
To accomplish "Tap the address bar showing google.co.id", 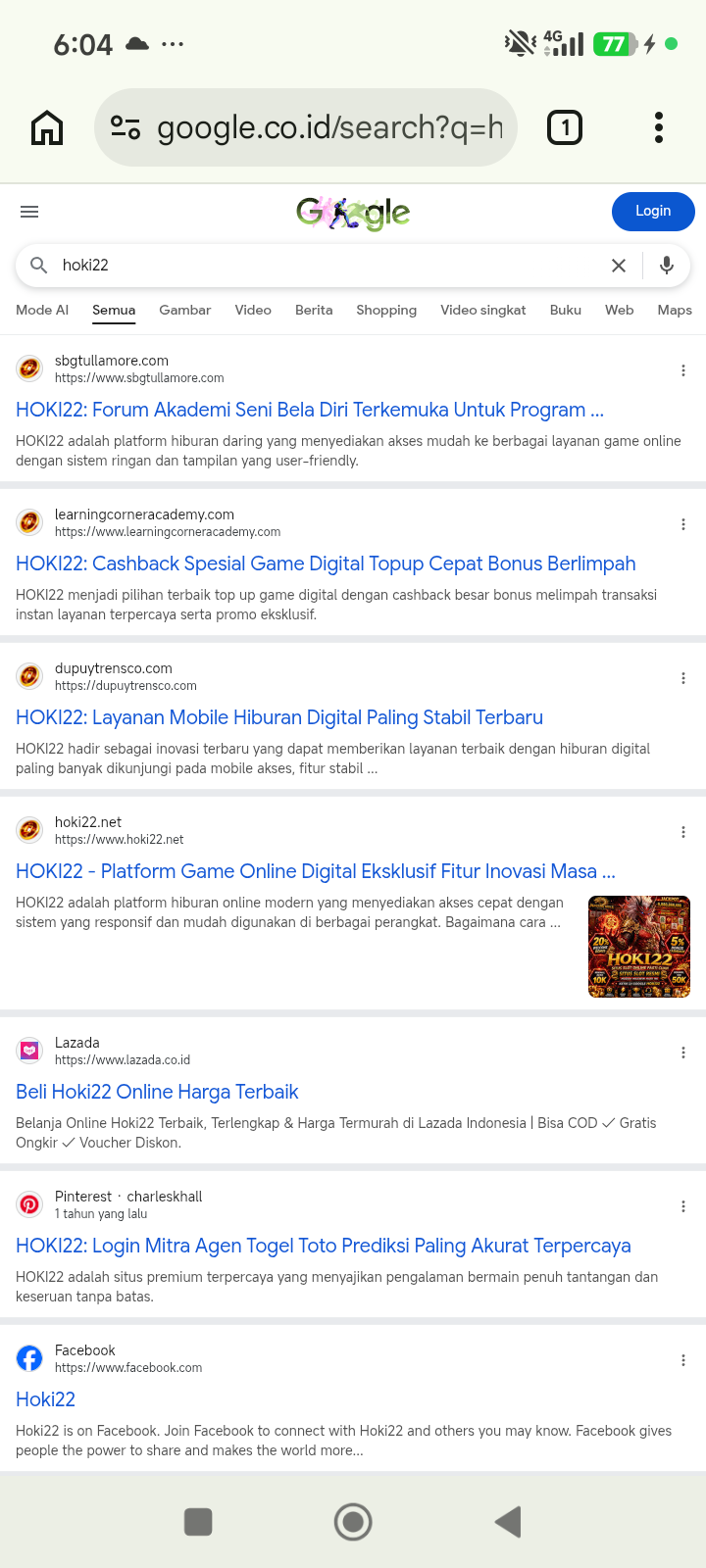I will coord(306,127).
